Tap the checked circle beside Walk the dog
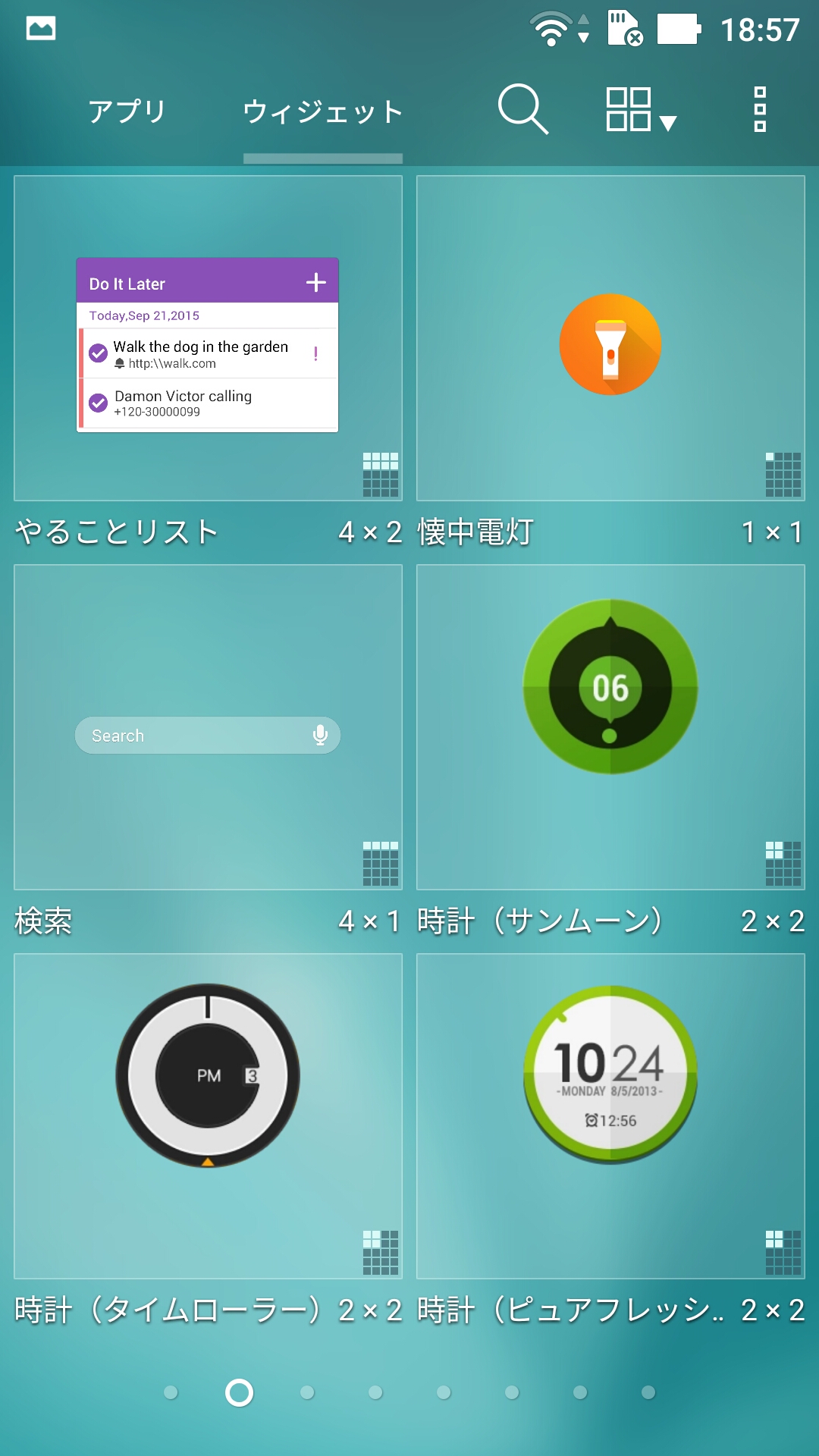 (x=97, y=352)
